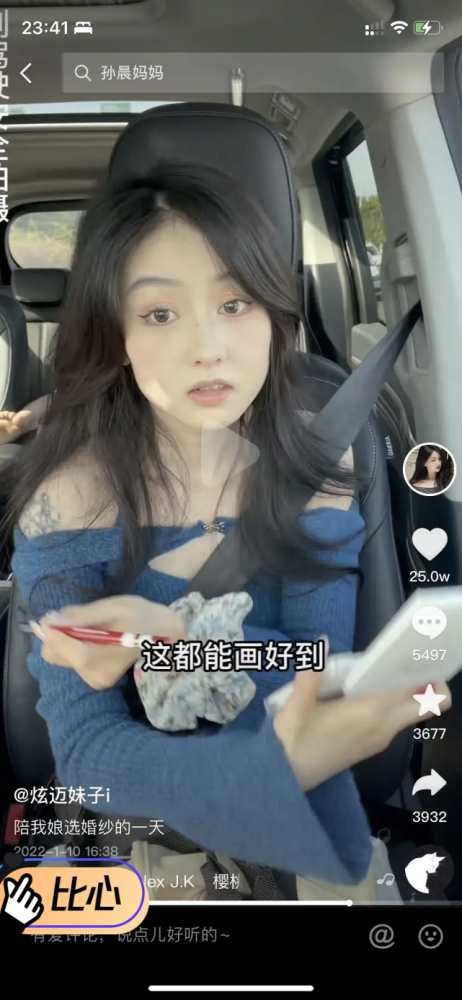
Task: Resume the video with the play button
Action: (231, 453)
